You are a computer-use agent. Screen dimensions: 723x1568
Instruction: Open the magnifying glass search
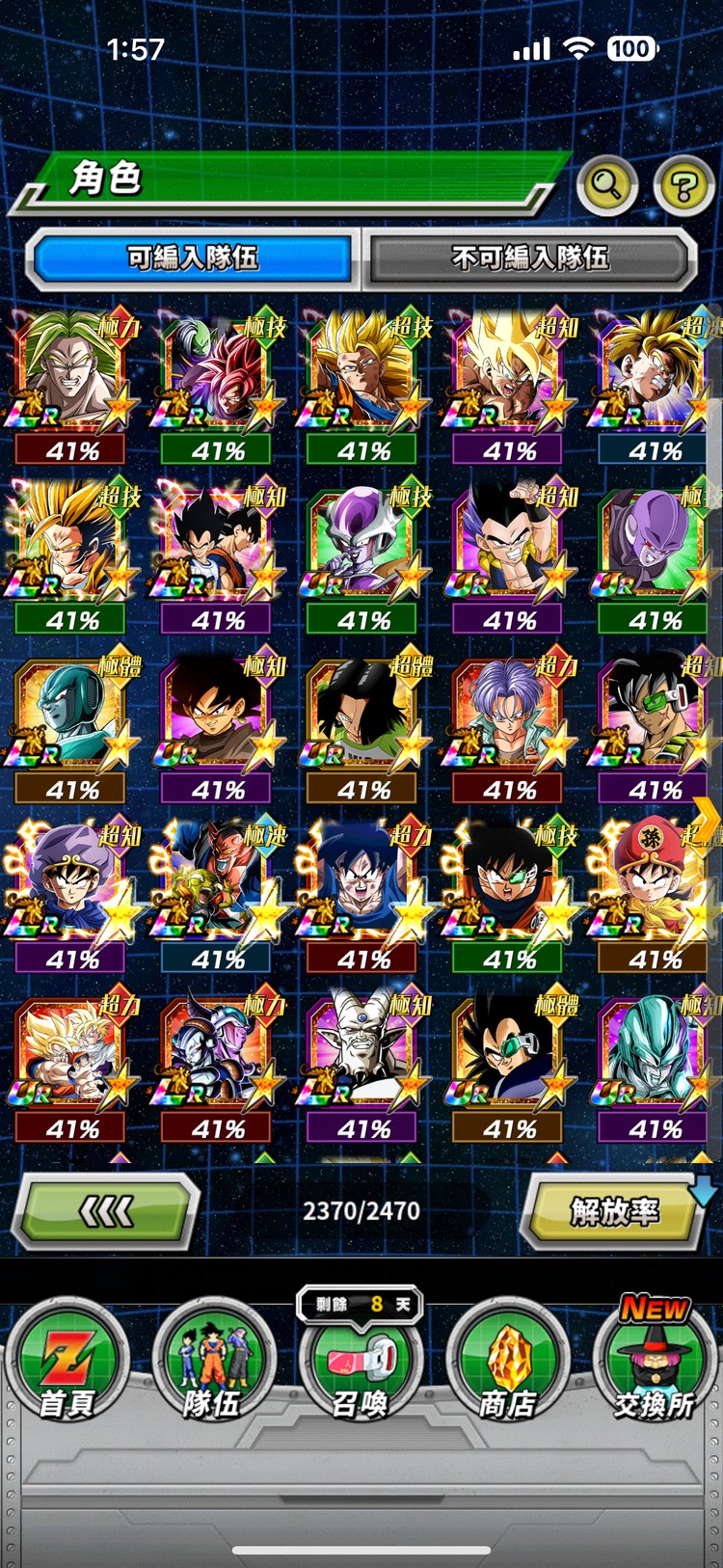pyautogui.click(x=606, y=183)
